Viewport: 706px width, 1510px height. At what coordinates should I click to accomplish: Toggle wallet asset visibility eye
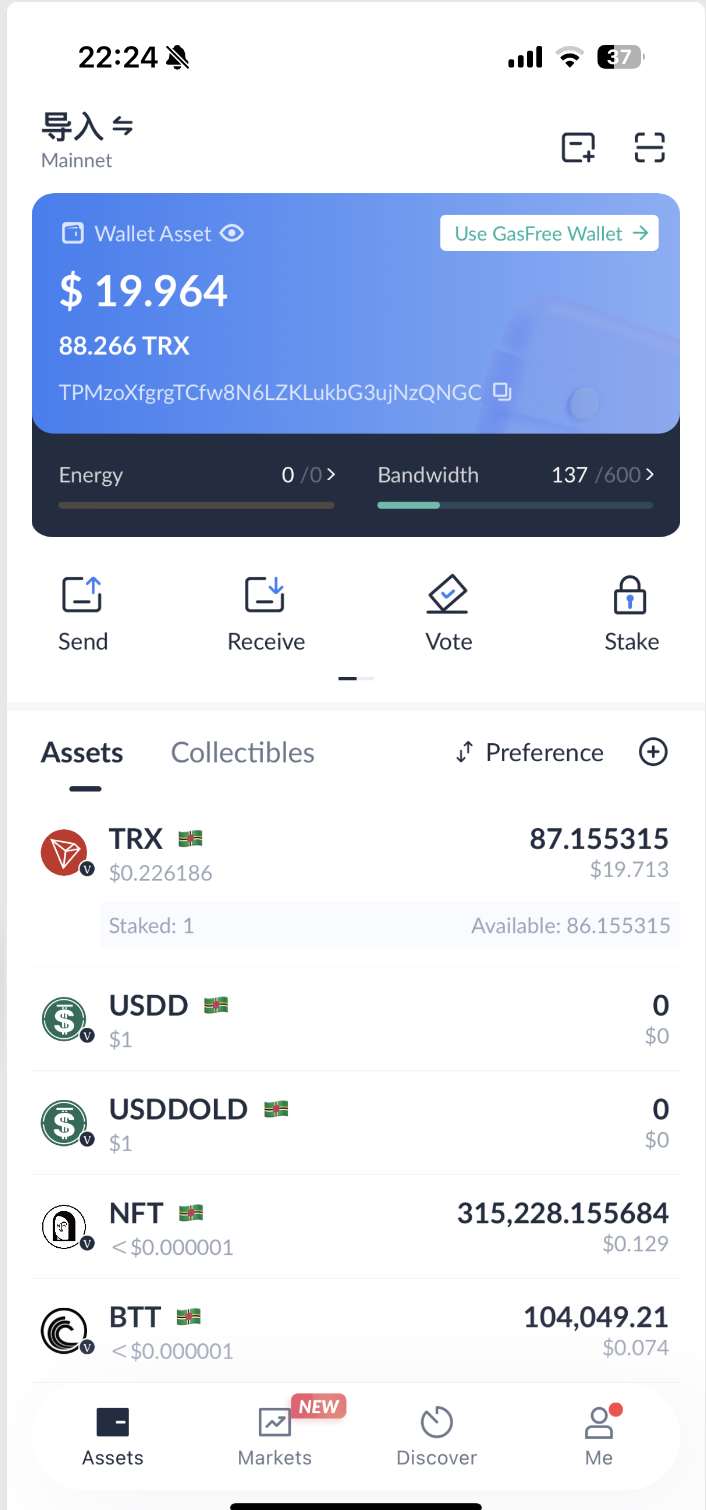(232, 234)
